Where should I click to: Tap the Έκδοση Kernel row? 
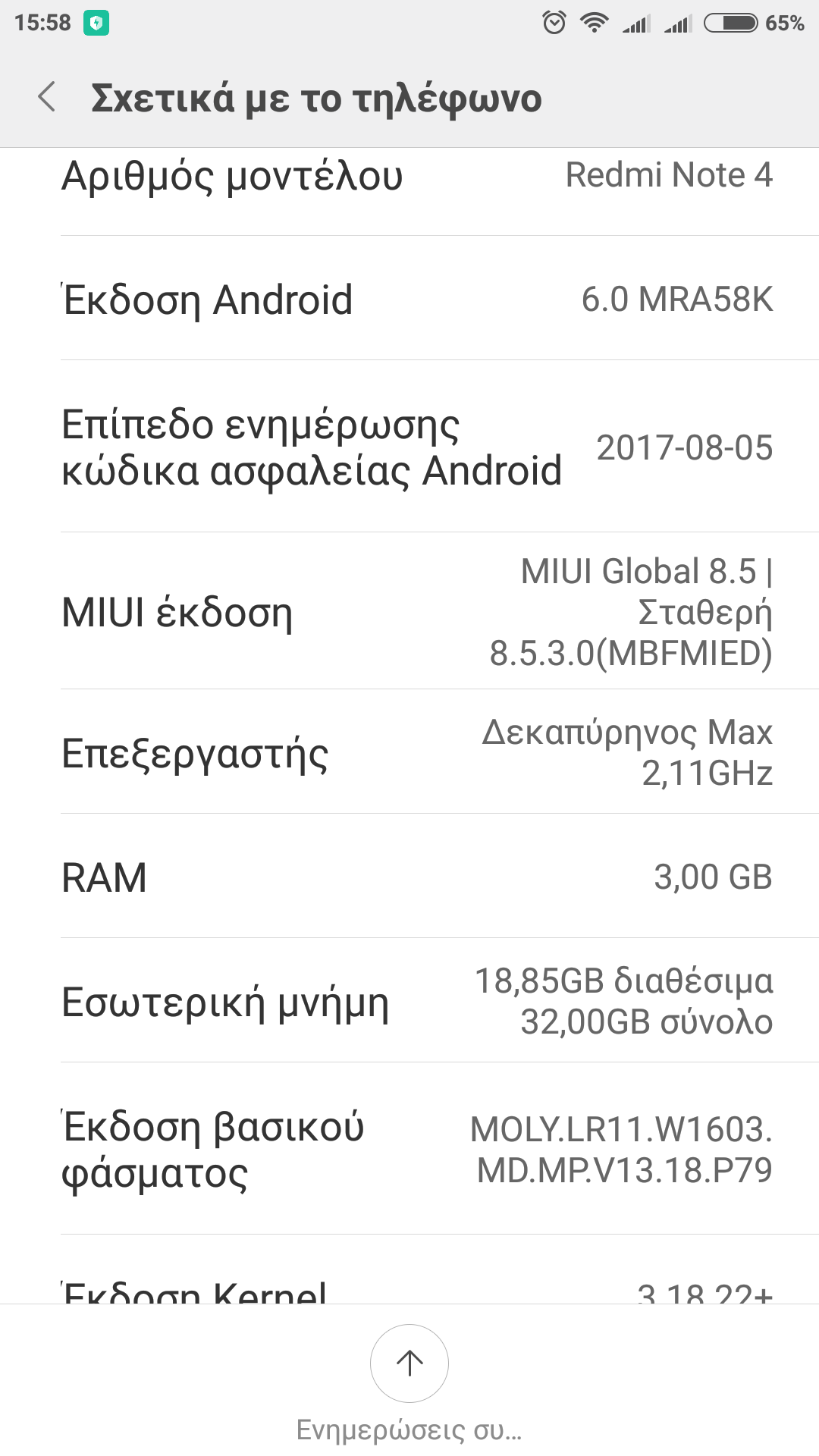[409, 1289]
